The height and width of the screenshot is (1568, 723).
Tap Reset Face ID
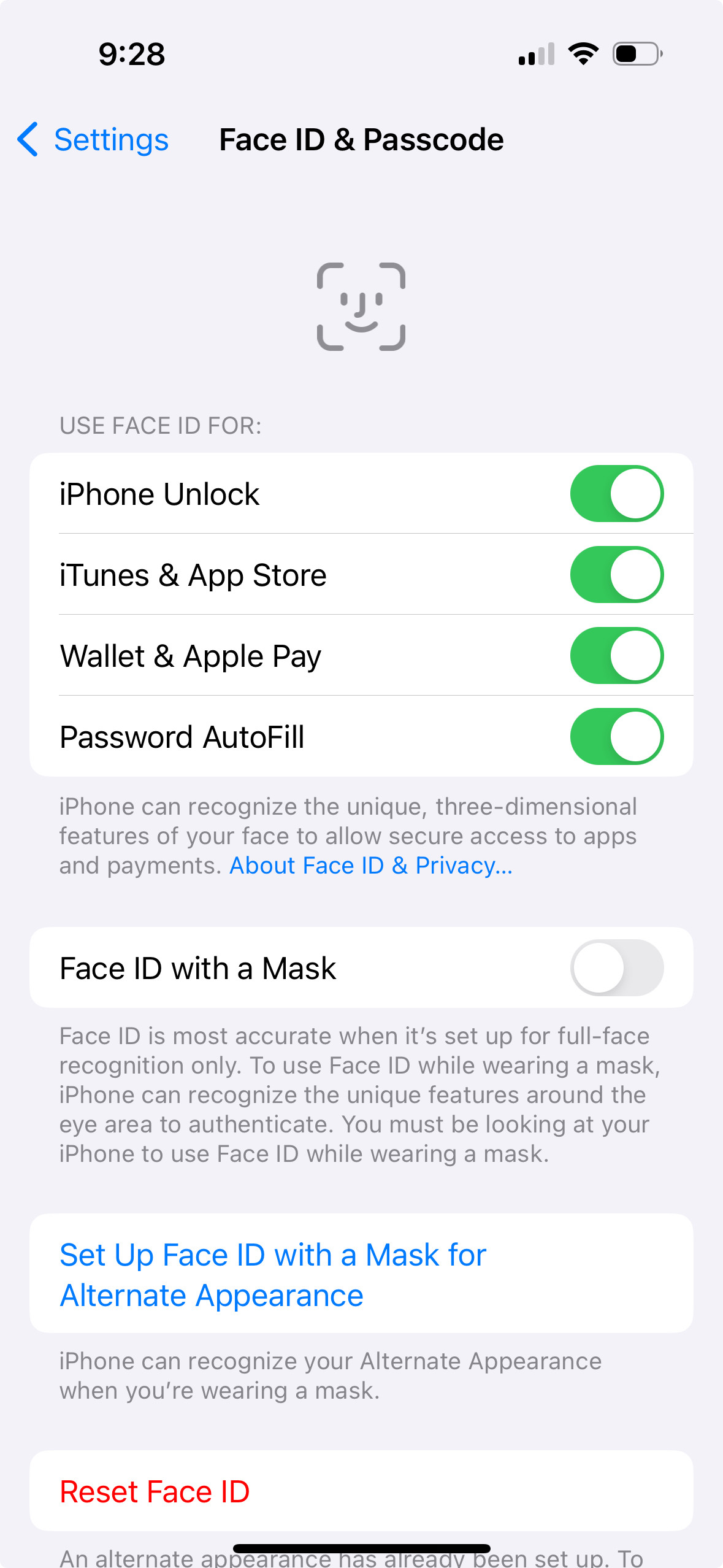point(155,1491)
